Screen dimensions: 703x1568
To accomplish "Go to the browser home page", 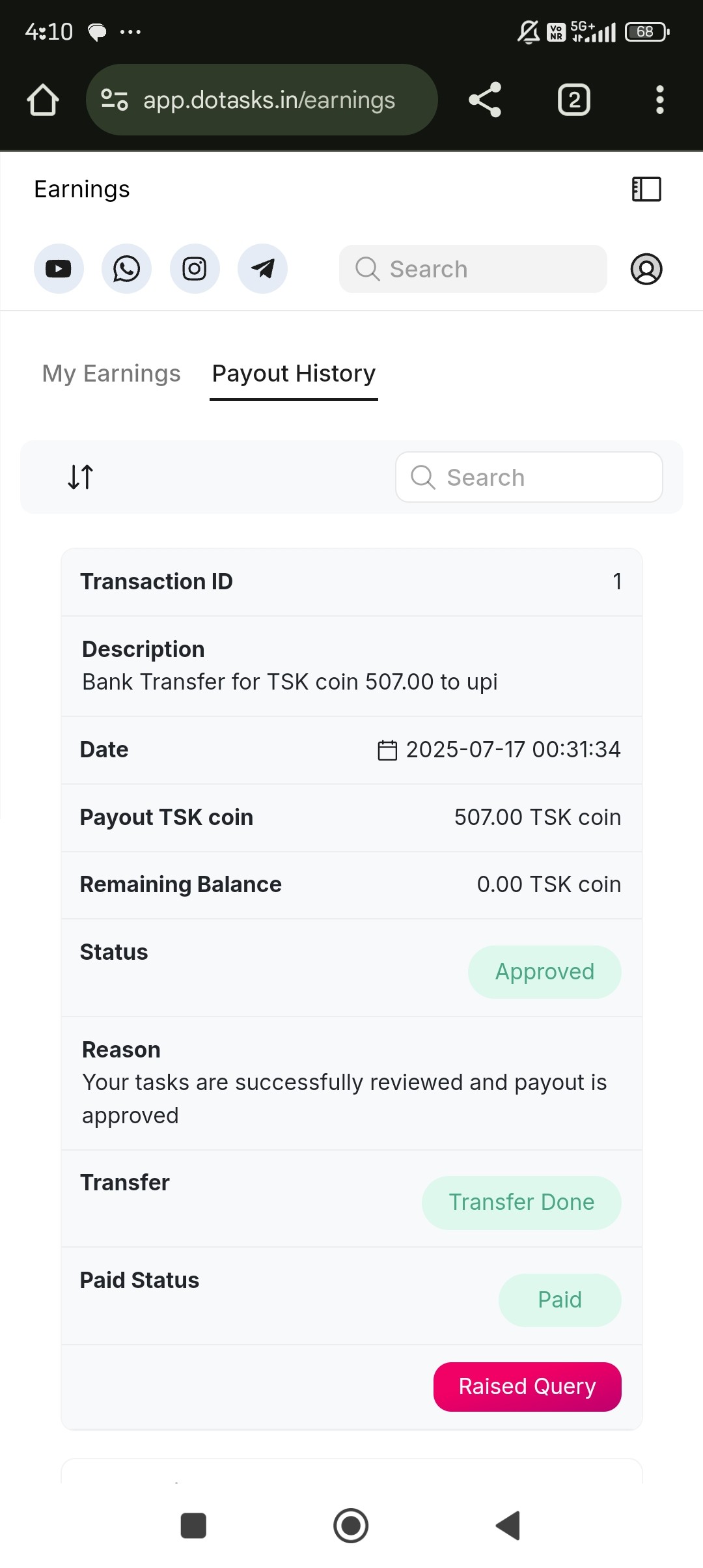I will click(43, 100).
